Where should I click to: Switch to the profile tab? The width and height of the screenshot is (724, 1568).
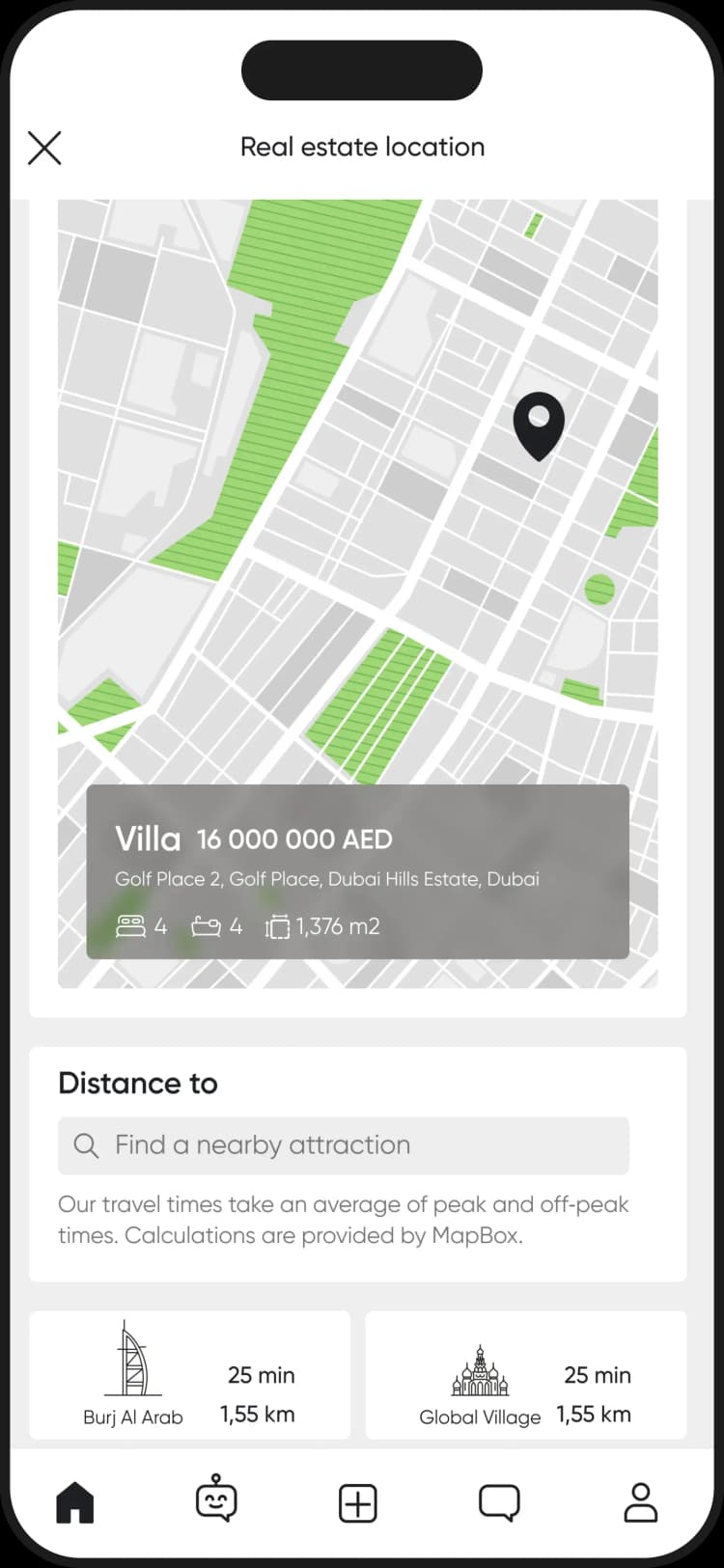click(640, 1502)
